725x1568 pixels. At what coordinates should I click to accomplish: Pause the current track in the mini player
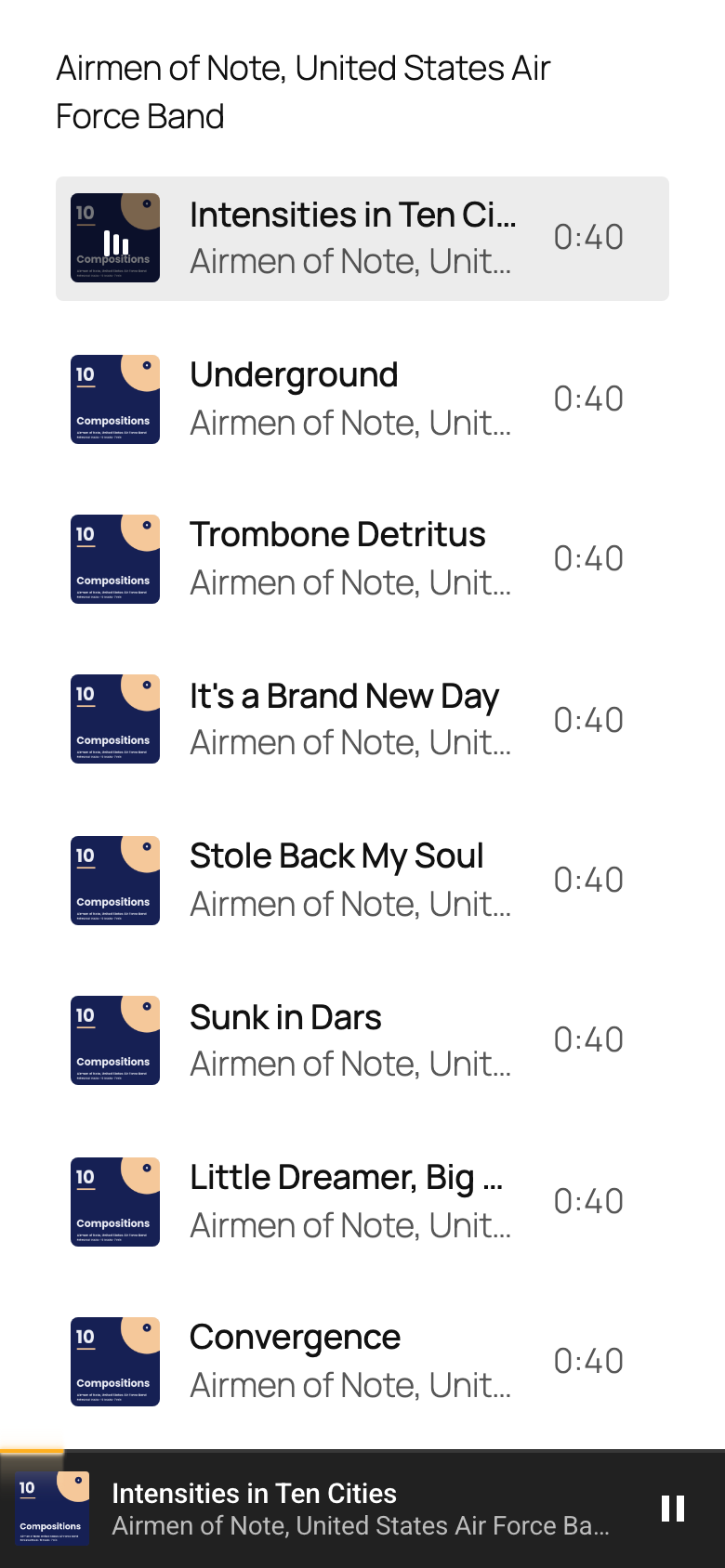coord(673,1509)
